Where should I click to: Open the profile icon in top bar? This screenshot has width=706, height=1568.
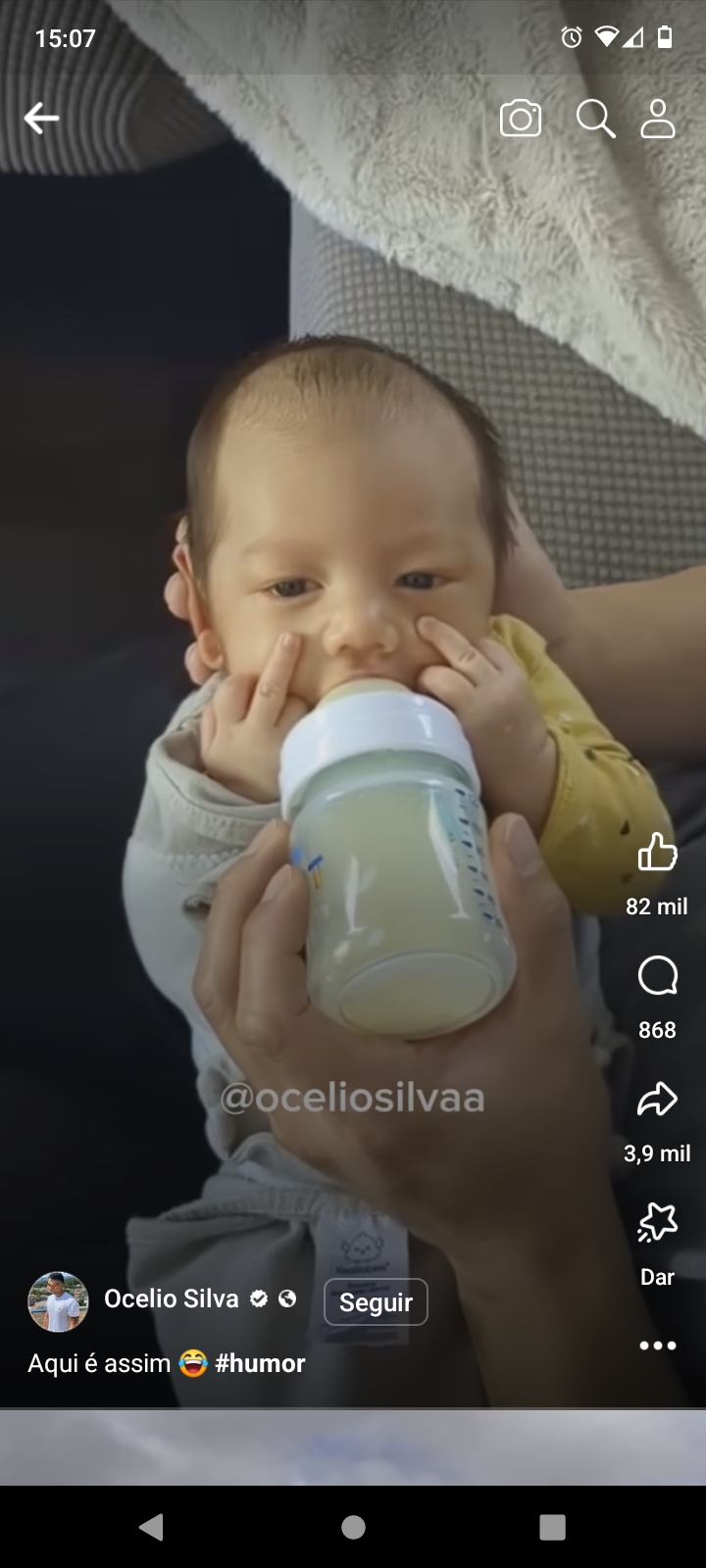click(x=658, y=119)
